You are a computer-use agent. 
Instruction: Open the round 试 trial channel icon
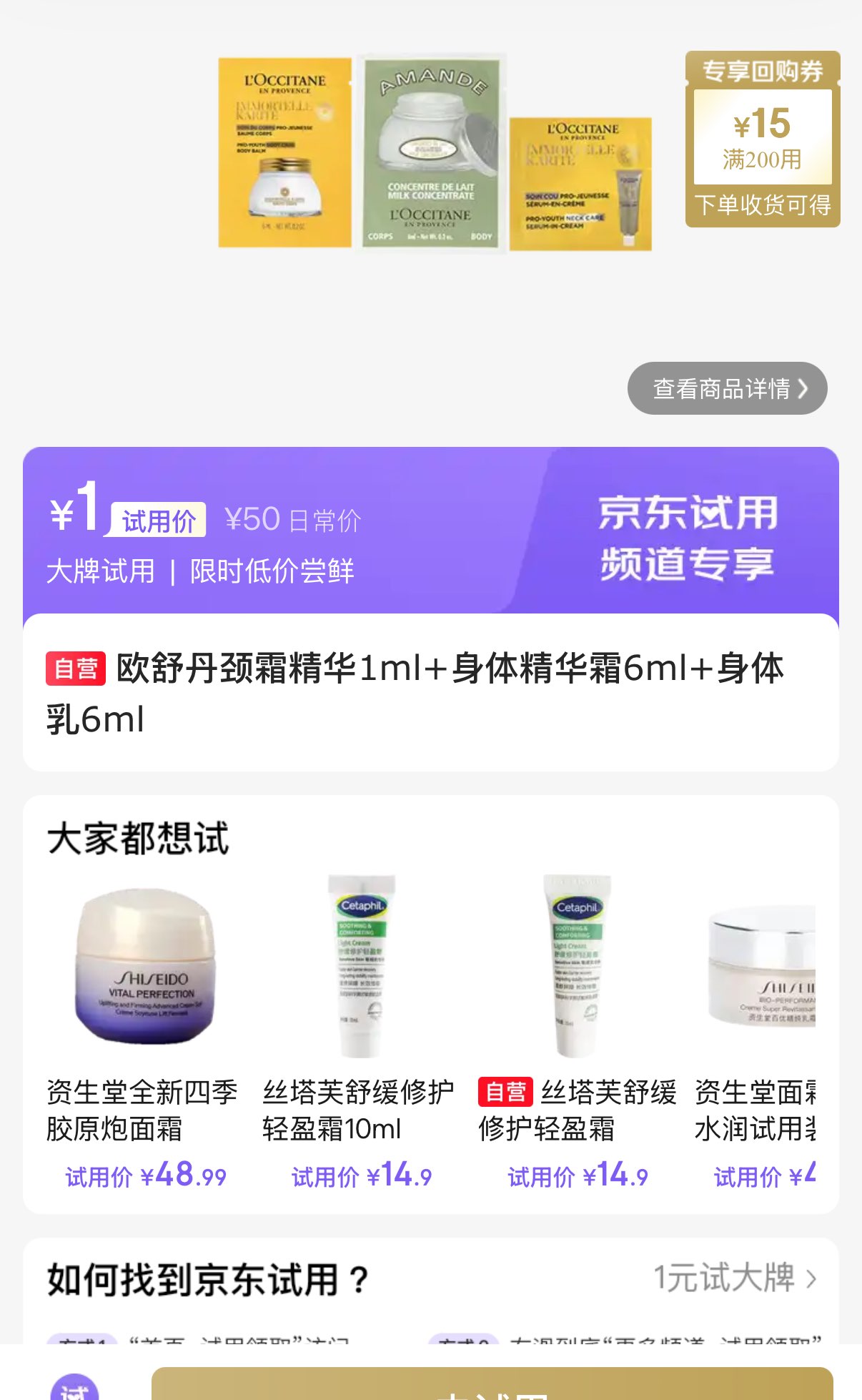(74, 1389)
